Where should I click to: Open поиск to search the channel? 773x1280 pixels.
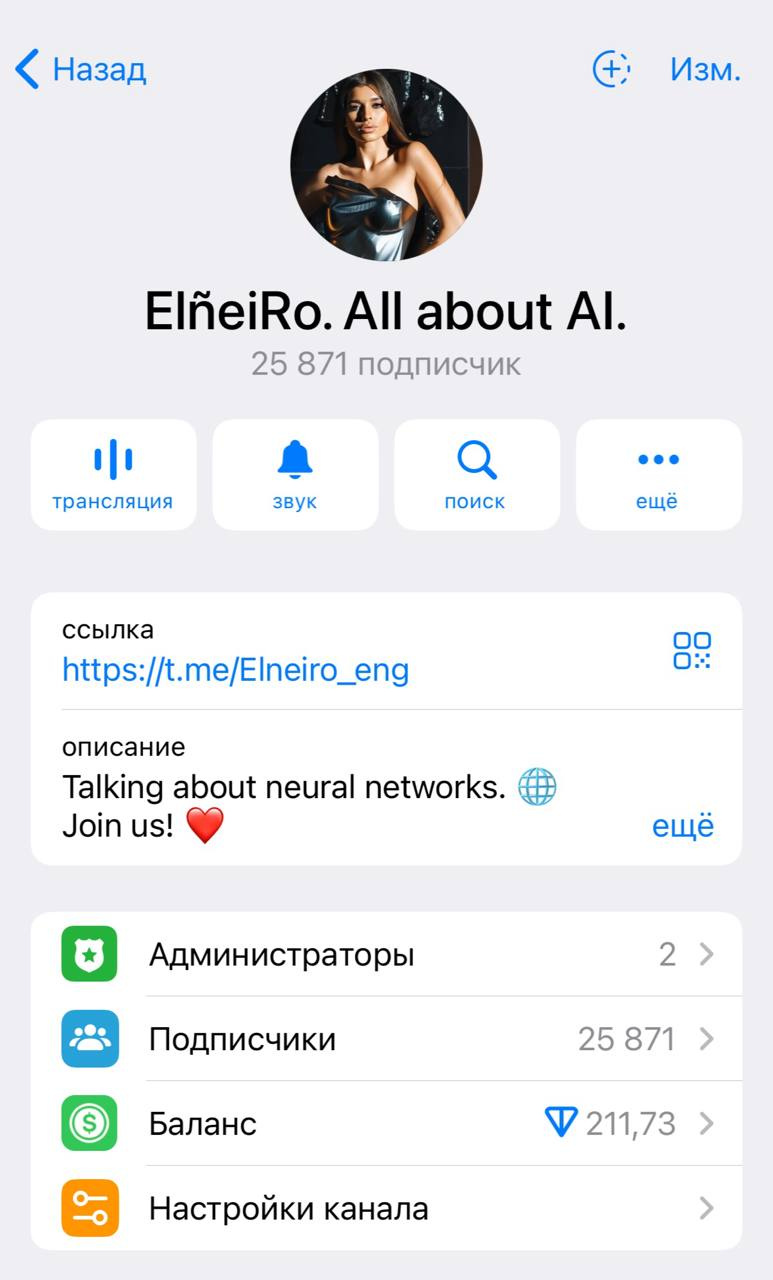click(477, 475)
